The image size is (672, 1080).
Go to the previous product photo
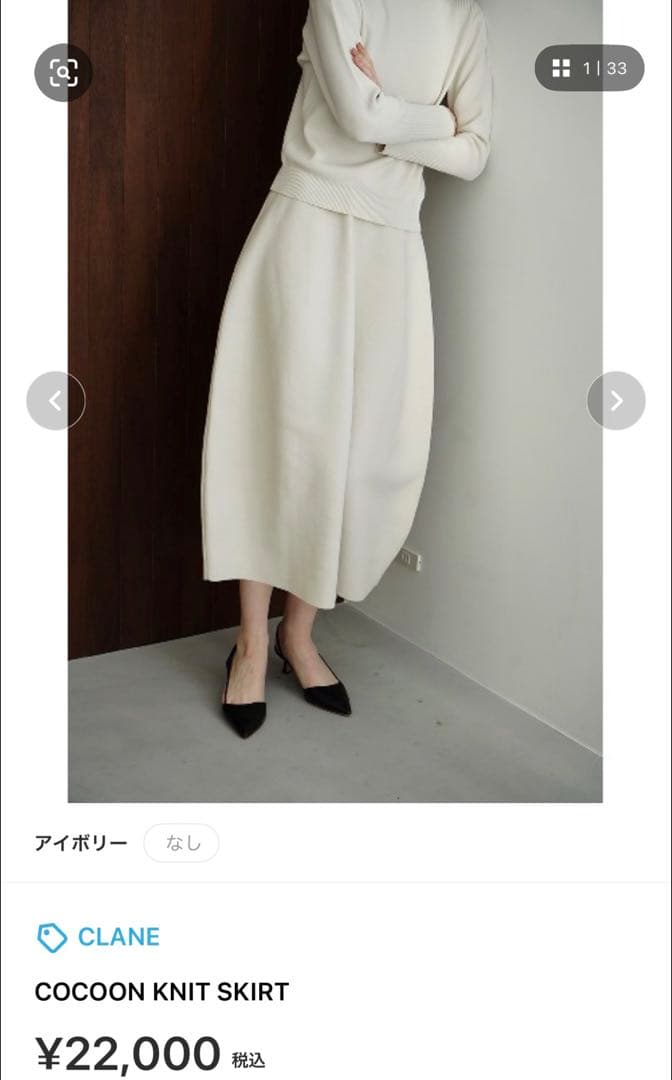[x=56, y=401]
